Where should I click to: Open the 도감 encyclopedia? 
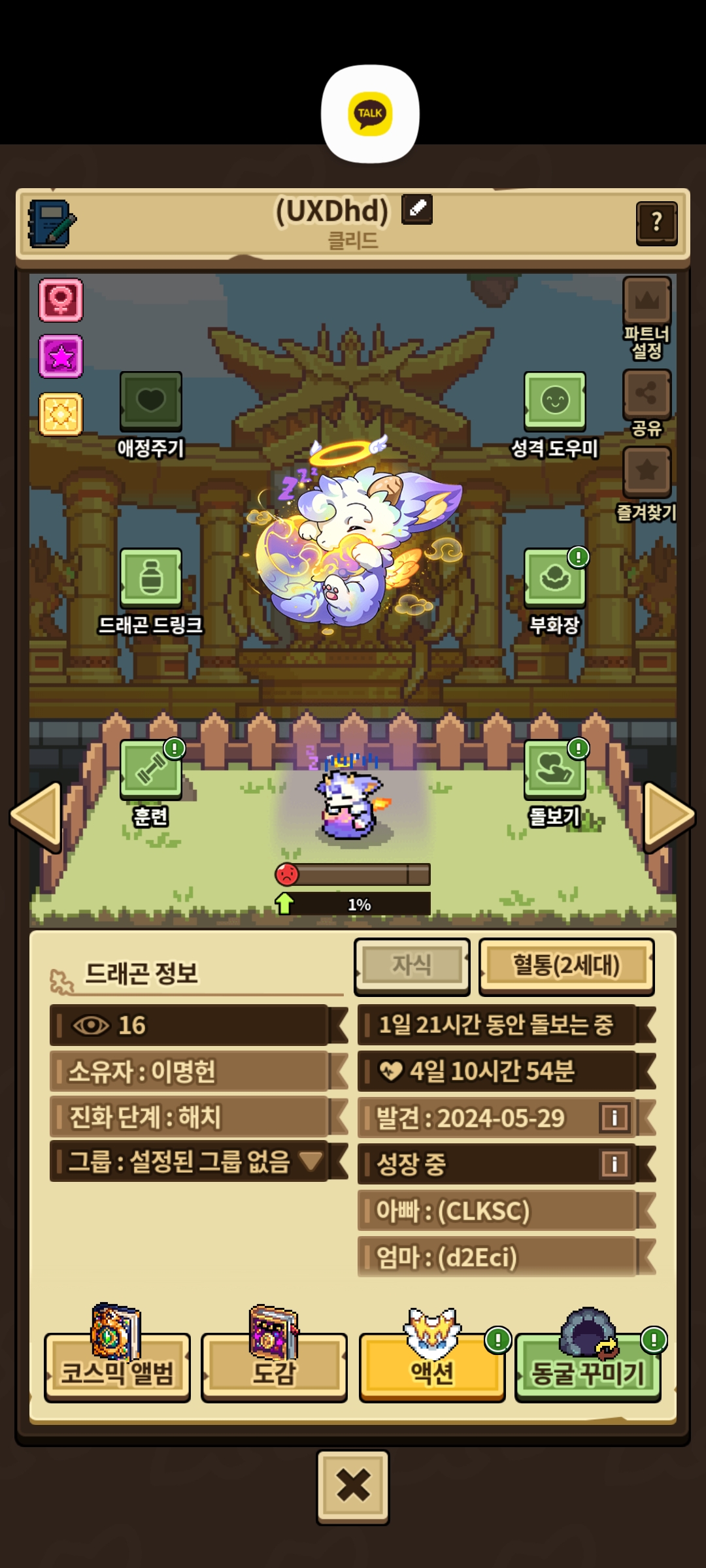(x=274, y=1367)
